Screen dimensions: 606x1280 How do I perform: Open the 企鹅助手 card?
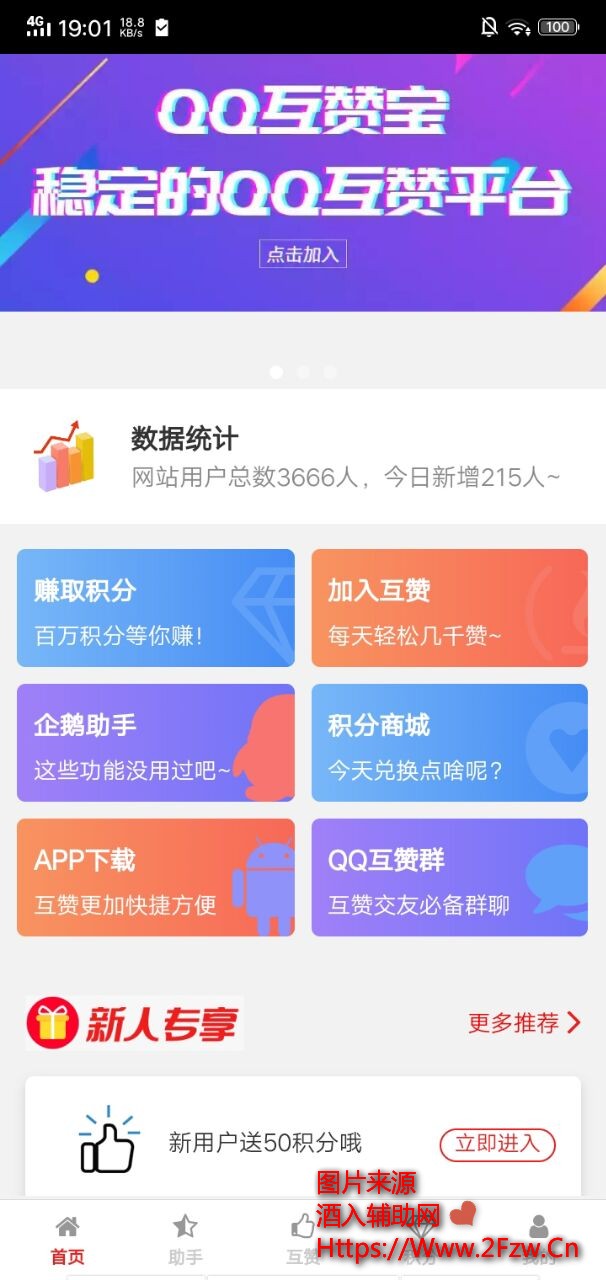[156, 743]
